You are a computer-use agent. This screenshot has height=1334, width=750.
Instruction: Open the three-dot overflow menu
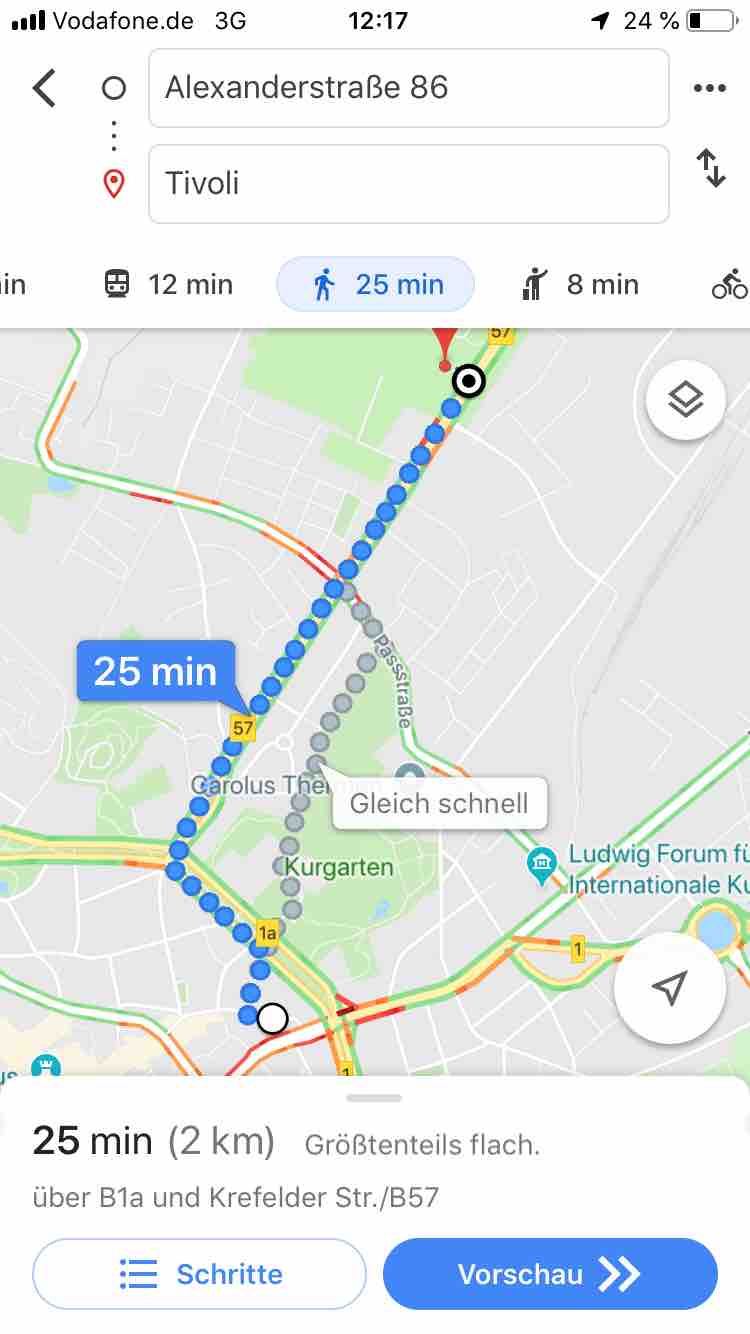[709, 88]
